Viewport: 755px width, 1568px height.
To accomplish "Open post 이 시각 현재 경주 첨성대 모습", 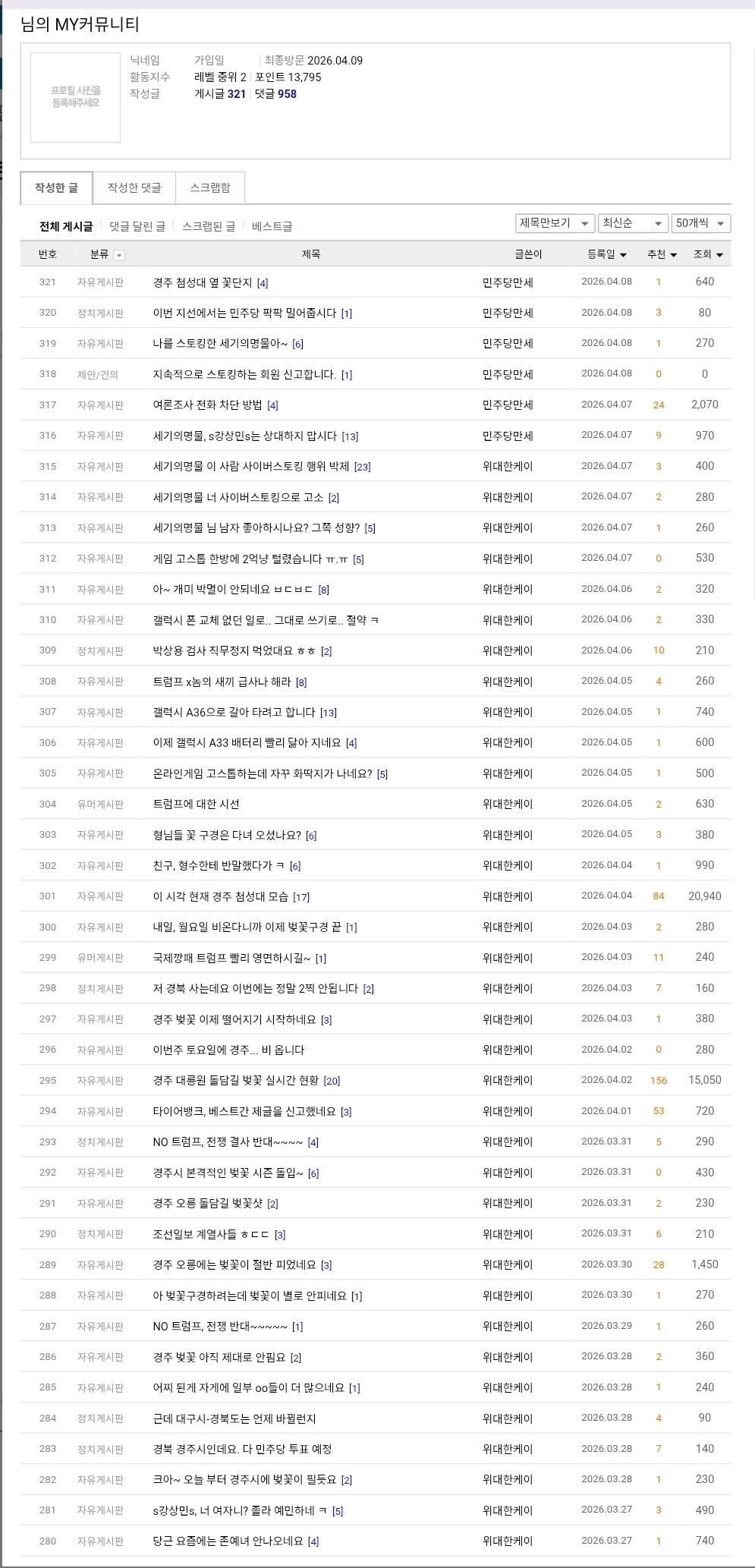I will click(x=220, y=896).
